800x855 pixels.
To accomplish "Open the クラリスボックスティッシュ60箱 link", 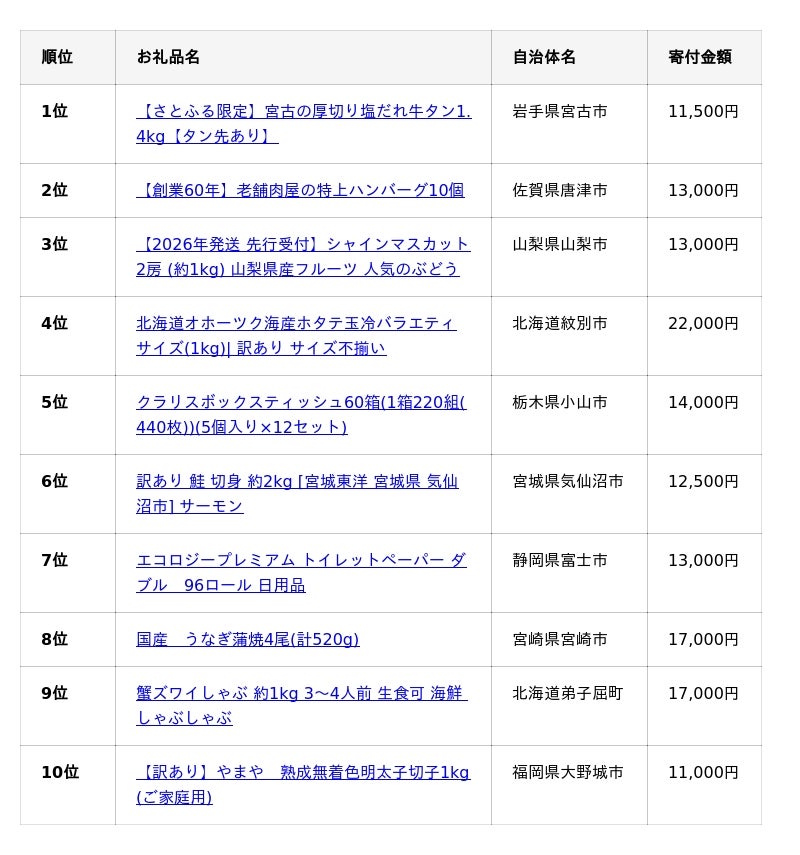I will (x=300, y=403).
